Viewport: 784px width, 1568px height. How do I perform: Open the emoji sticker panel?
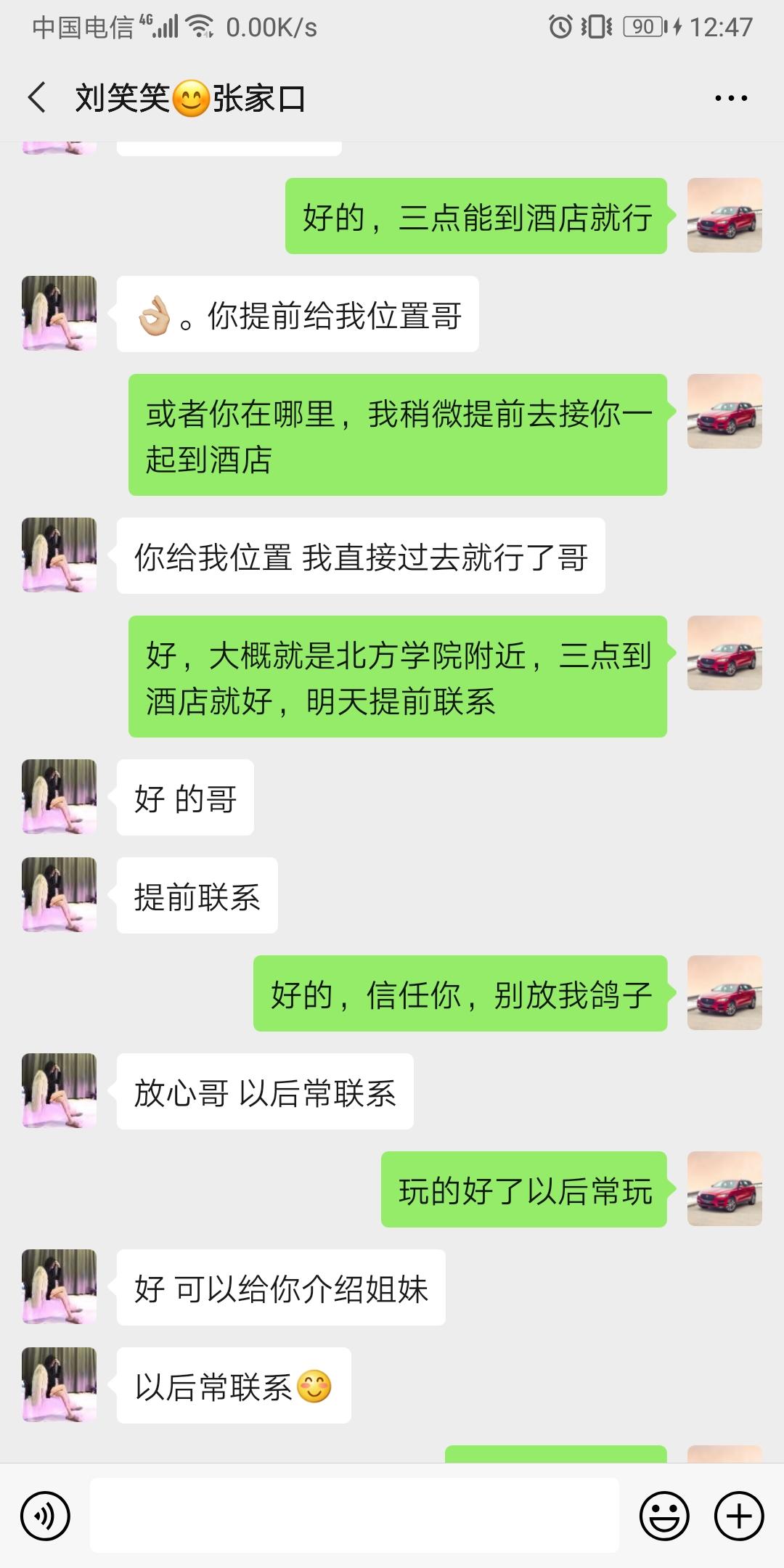pos(663,1516)
